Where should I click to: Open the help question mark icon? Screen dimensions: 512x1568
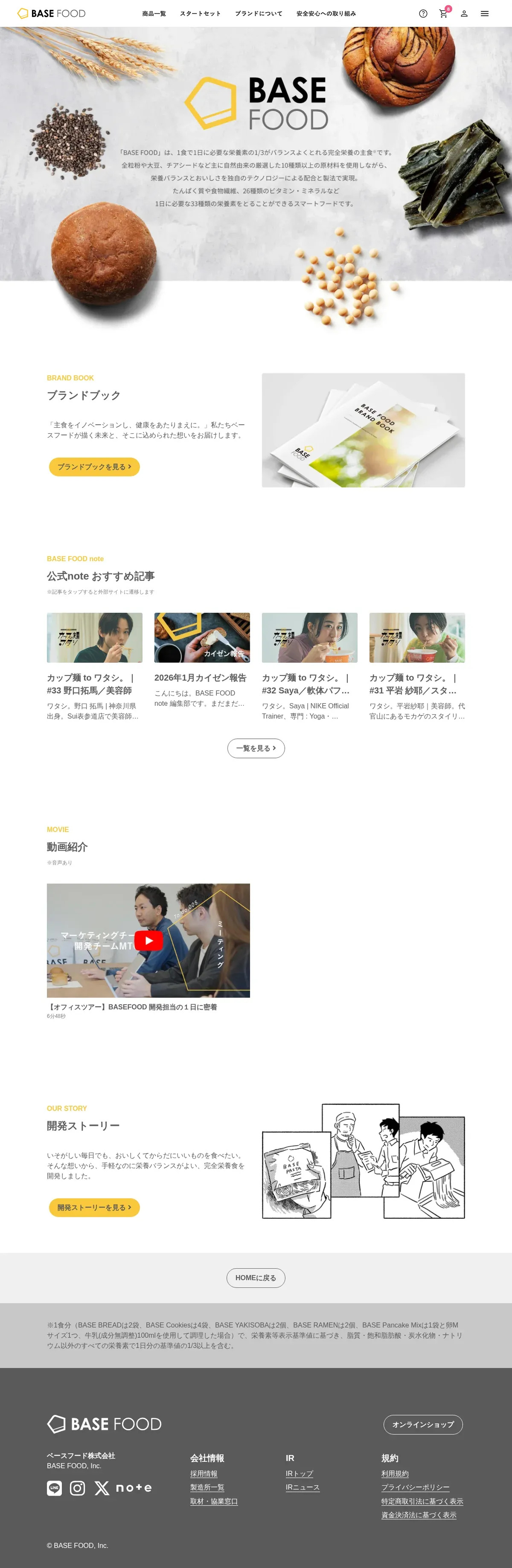tap(423, 13)
